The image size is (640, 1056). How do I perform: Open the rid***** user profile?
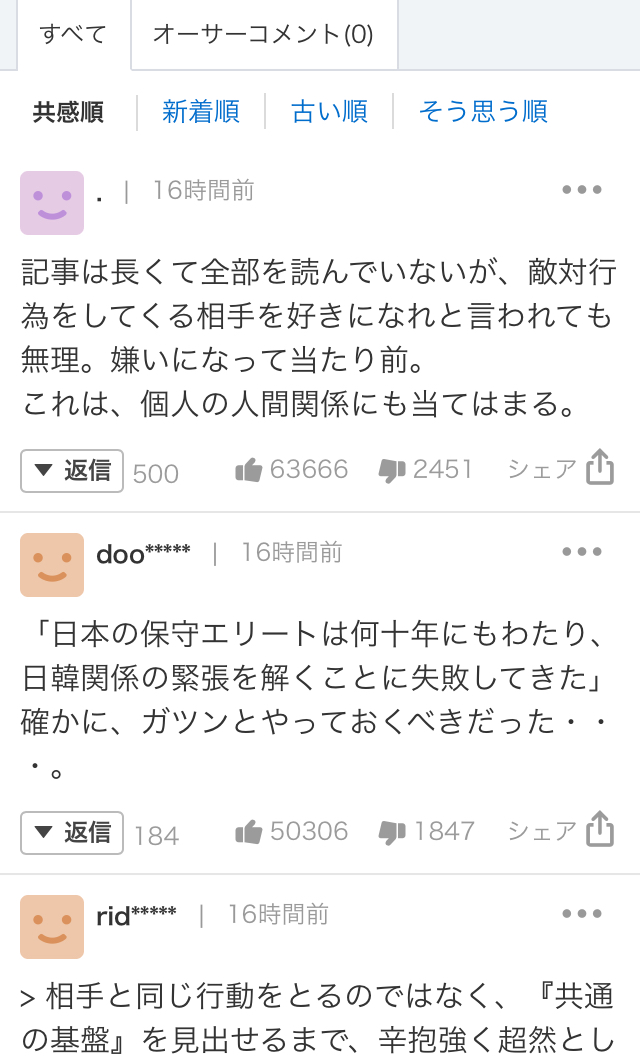[x=136, y=915]
